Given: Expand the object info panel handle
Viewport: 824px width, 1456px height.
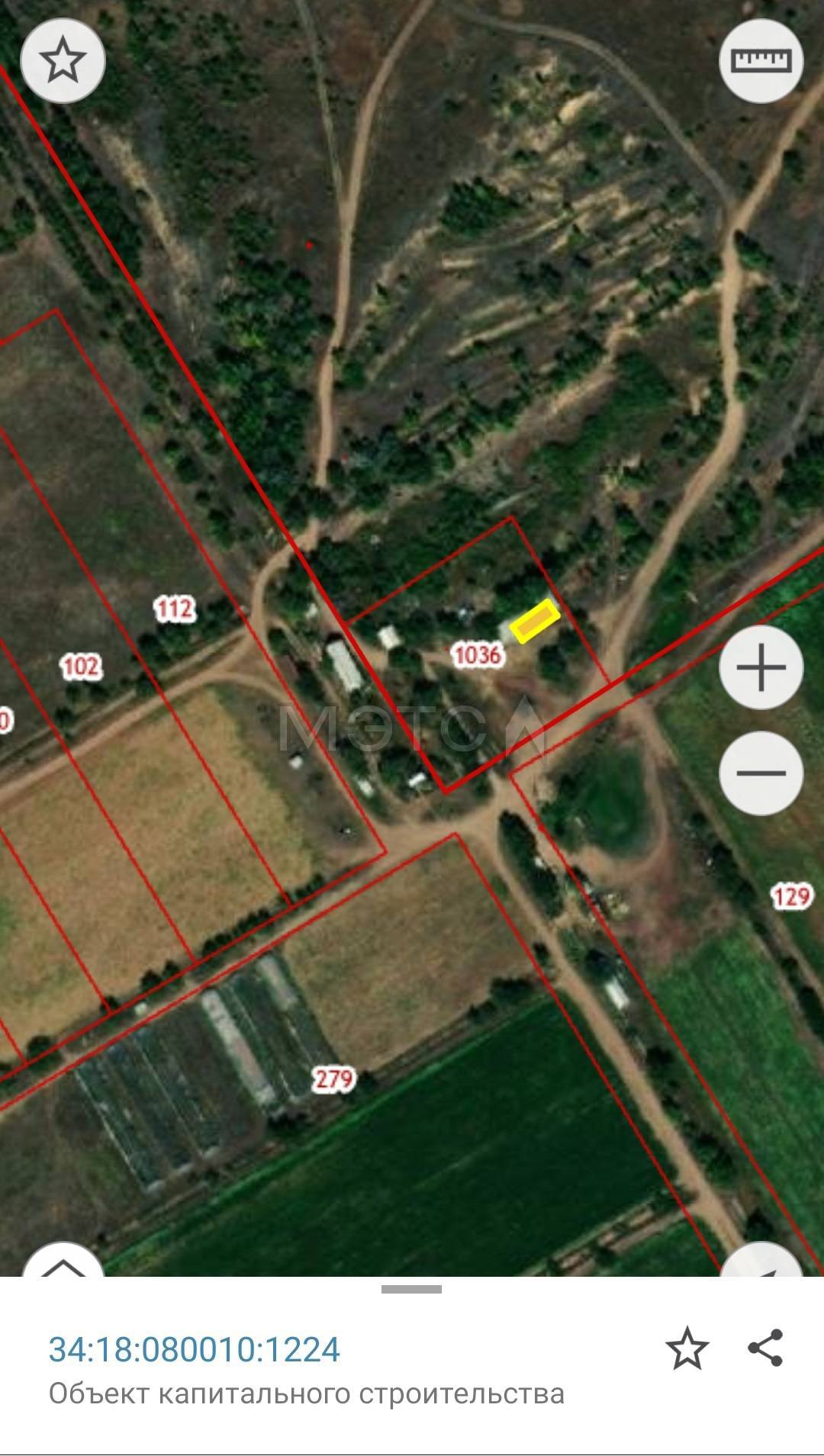Looking at the screenshot, I should click(411, 1290).
